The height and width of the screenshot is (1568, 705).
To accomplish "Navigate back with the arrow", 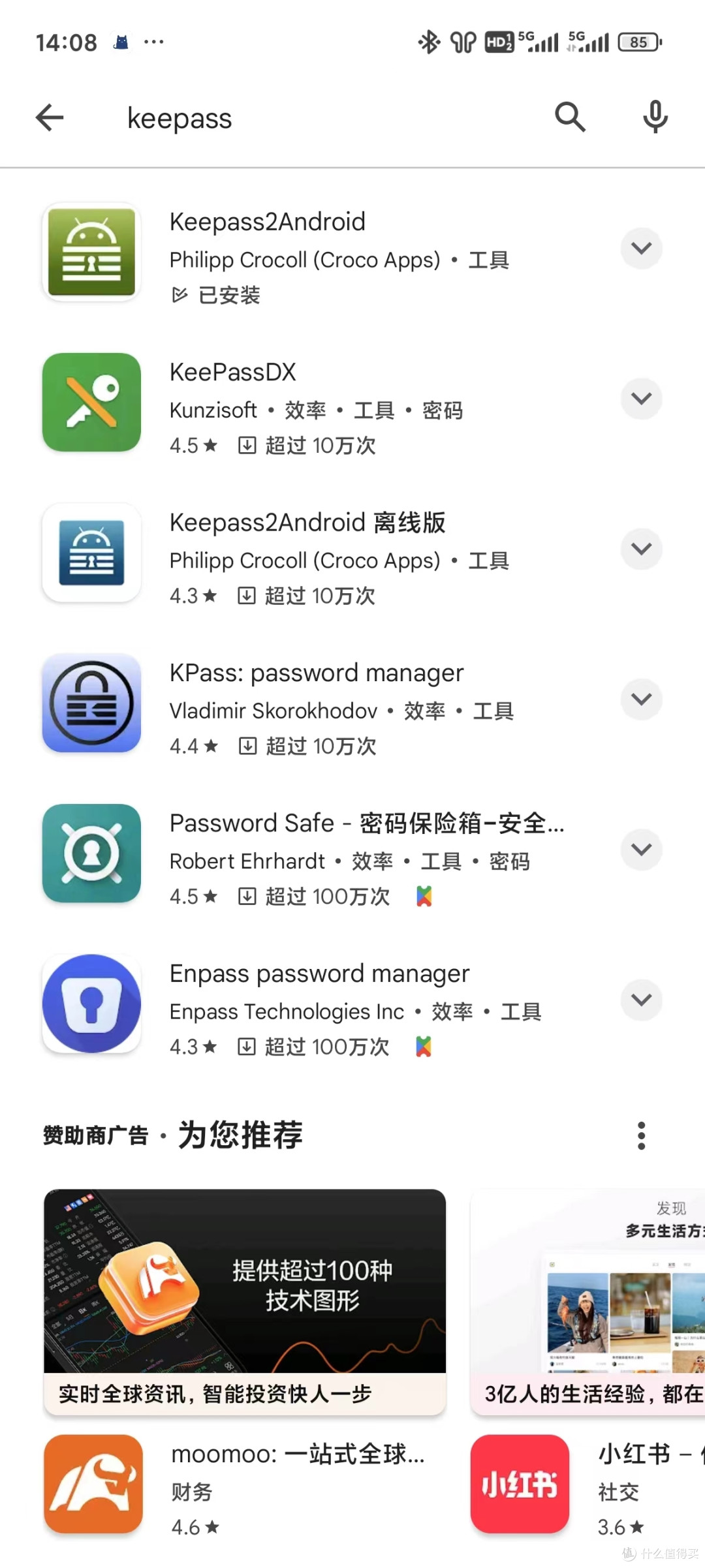I will coord(50,117).
